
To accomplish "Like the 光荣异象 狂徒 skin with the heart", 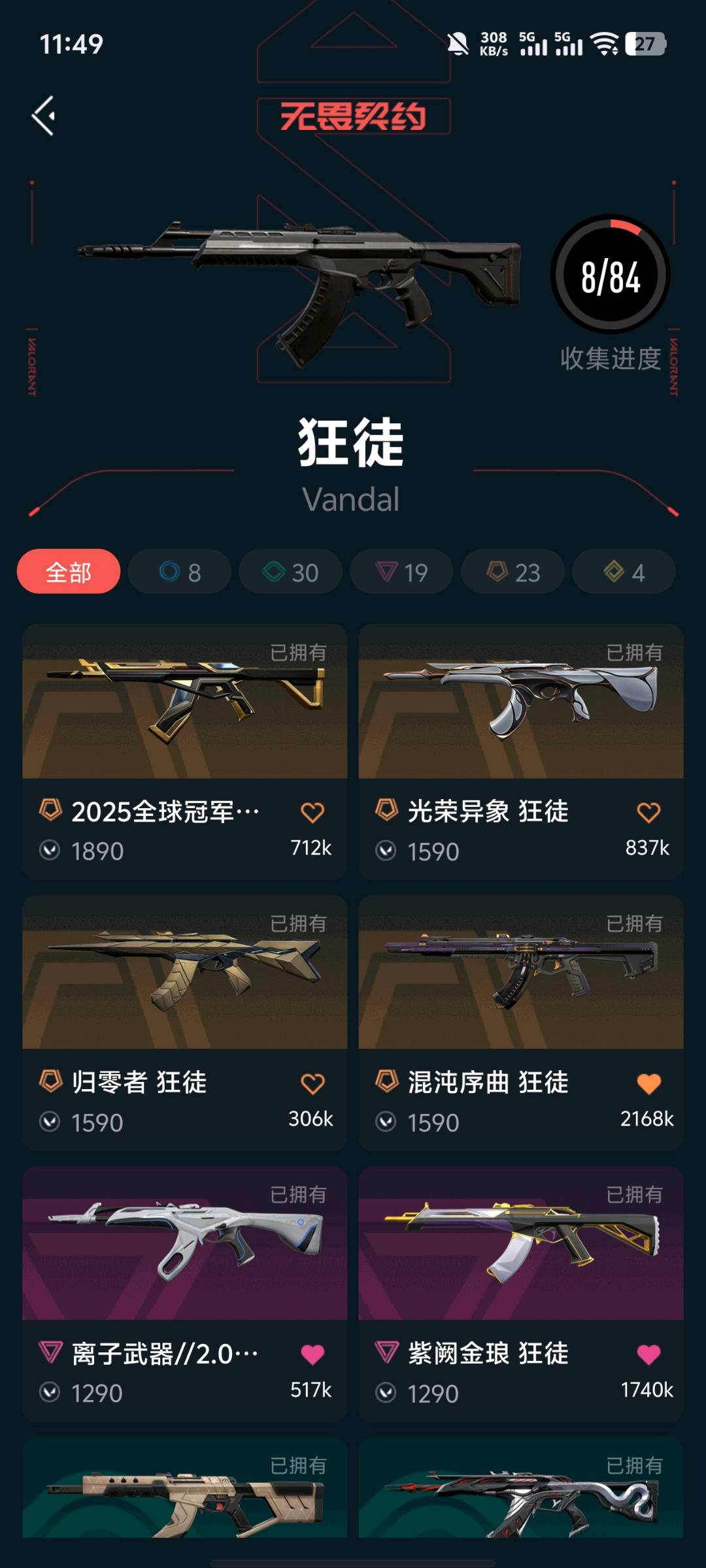I will (x=648, y=813).
